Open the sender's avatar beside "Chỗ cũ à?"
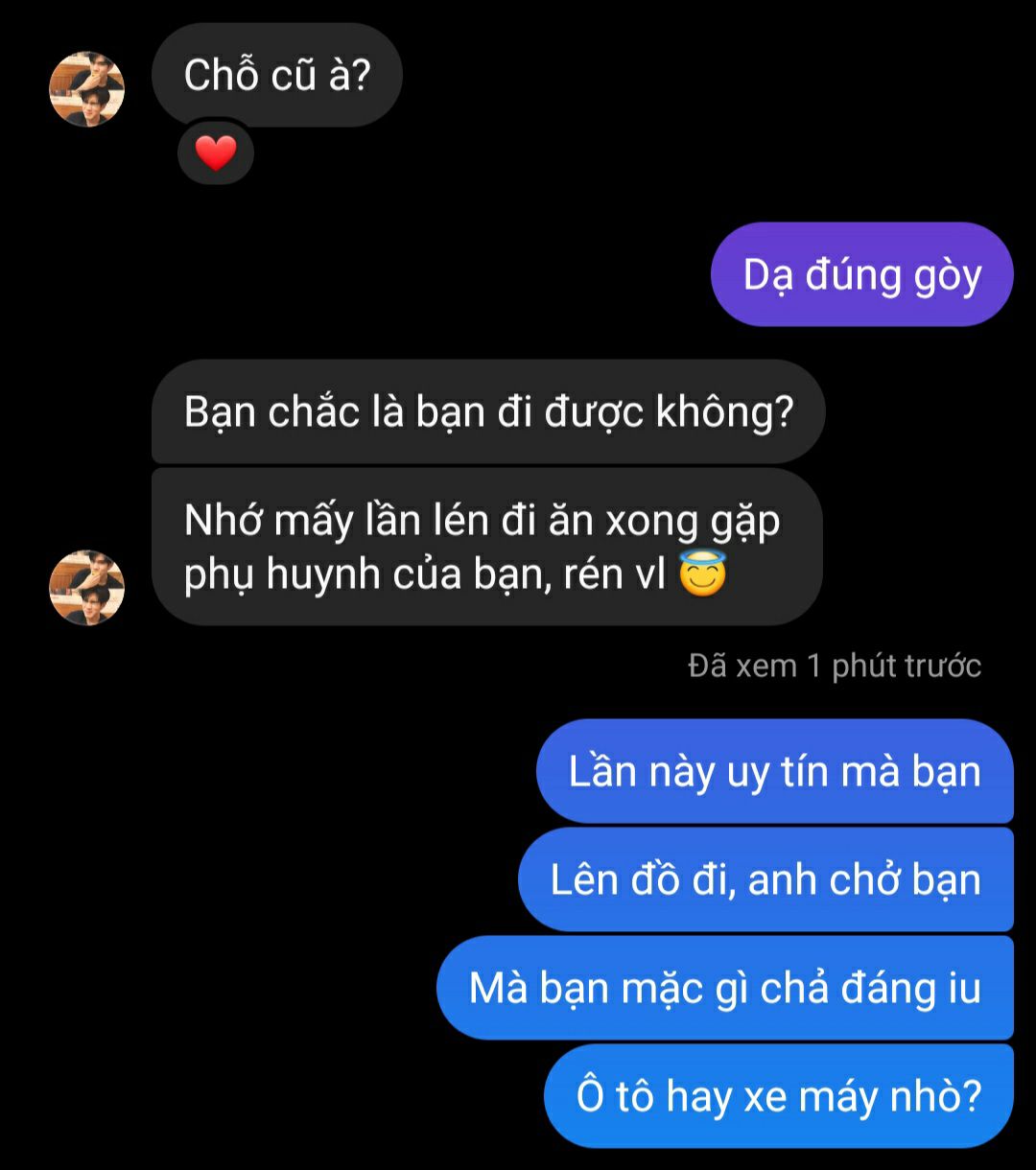The width and height of the screenshot is (1036, 1170). click(x=87, y=89)
